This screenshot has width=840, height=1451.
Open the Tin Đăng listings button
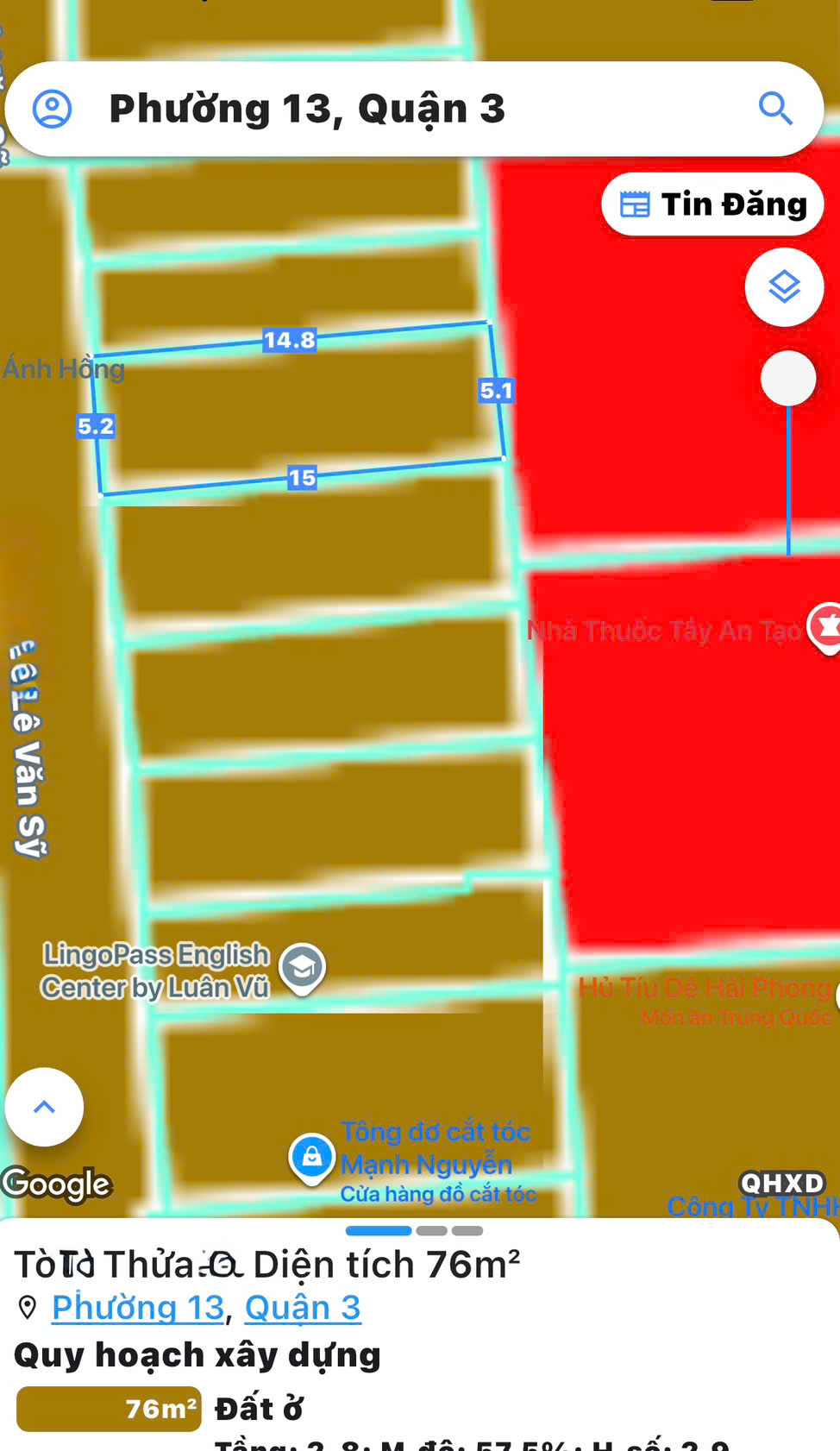tap(712, 204)
